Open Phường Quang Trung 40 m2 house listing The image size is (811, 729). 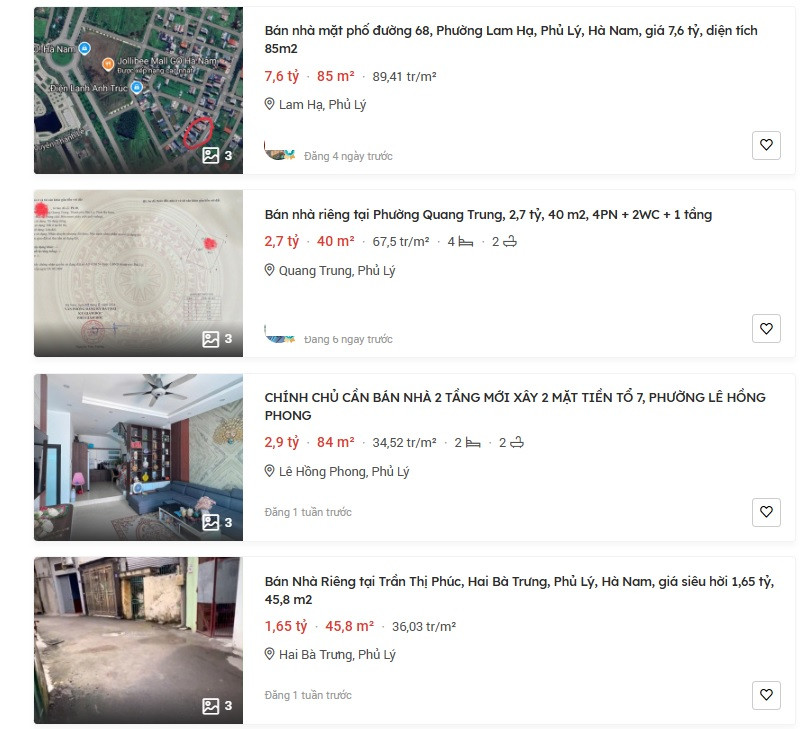[488, 214]
